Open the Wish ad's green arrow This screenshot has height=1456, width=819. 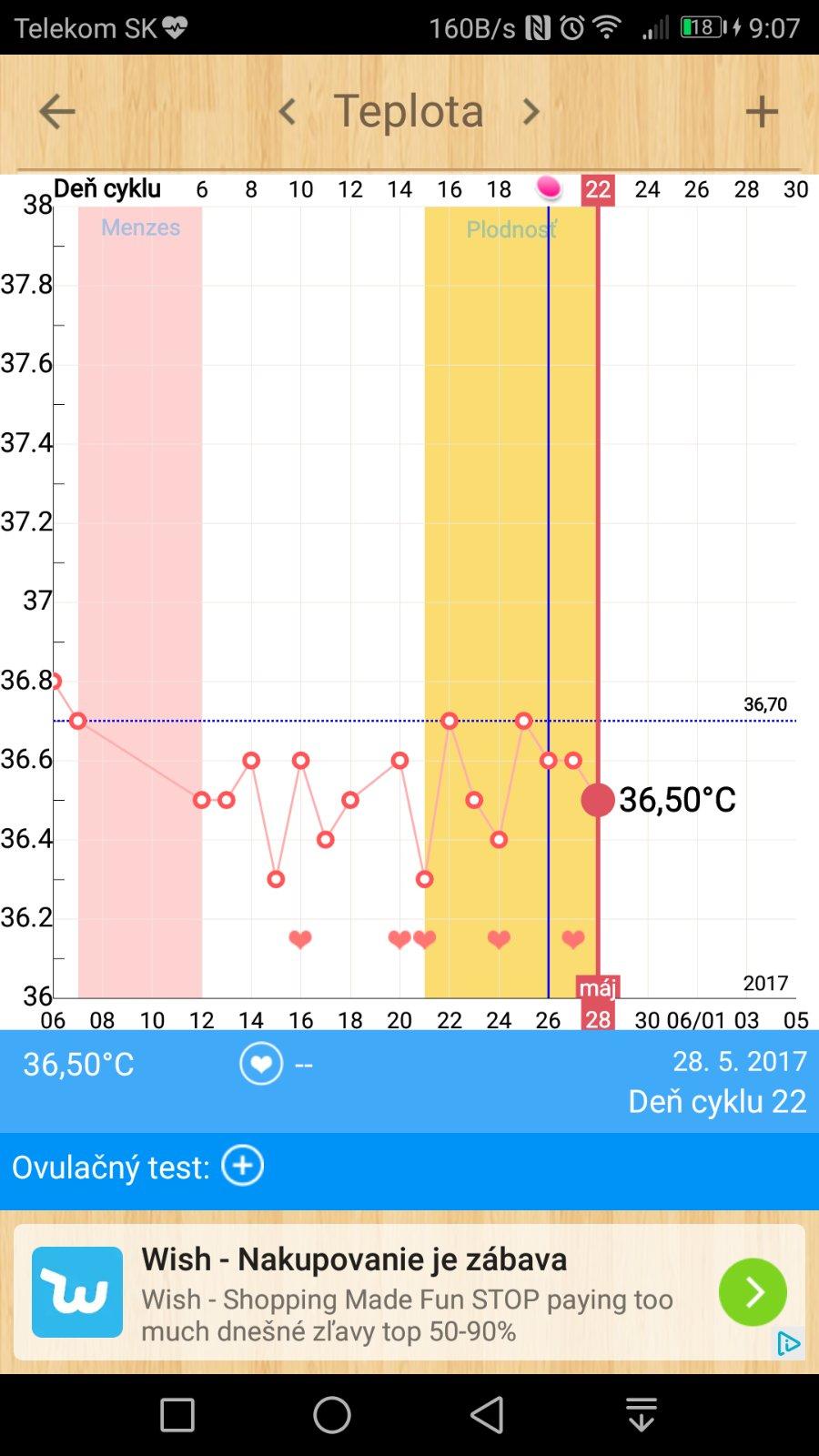click(x=753, y=1291)
